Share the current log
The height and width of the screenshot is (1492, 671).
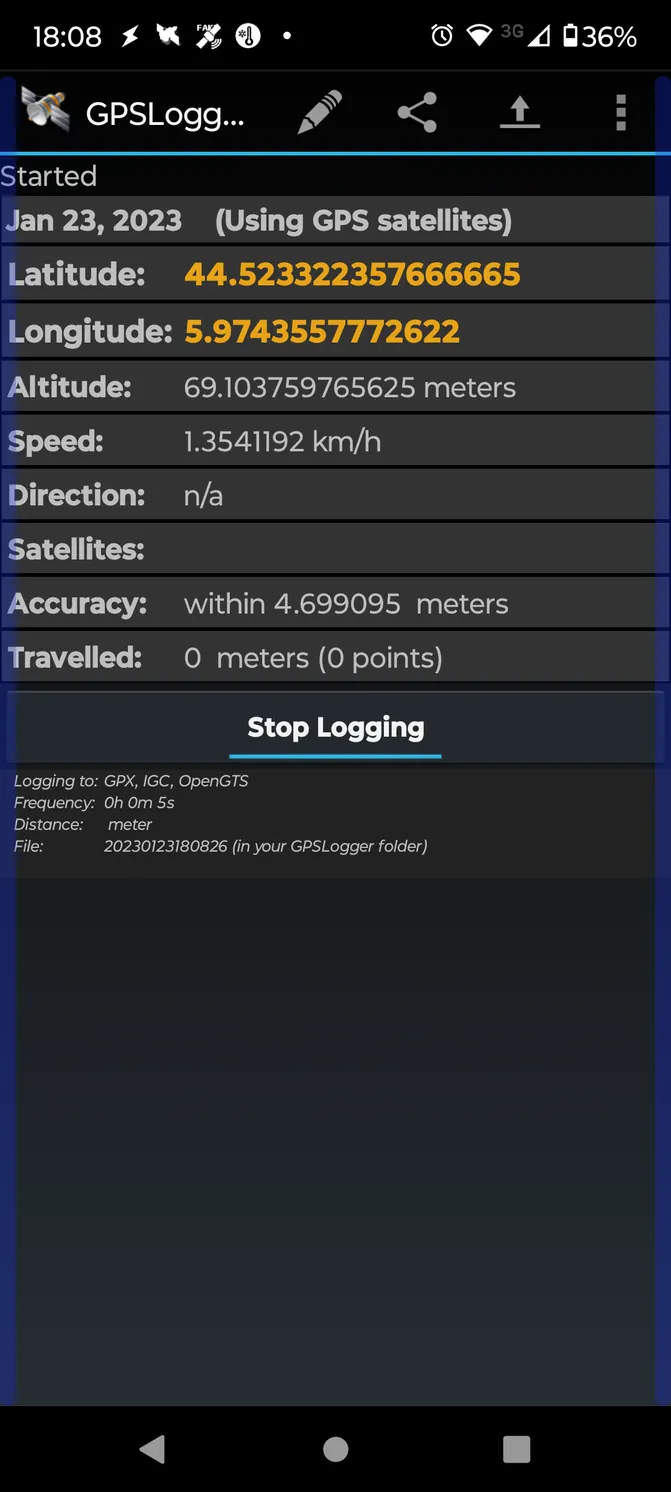417,112
